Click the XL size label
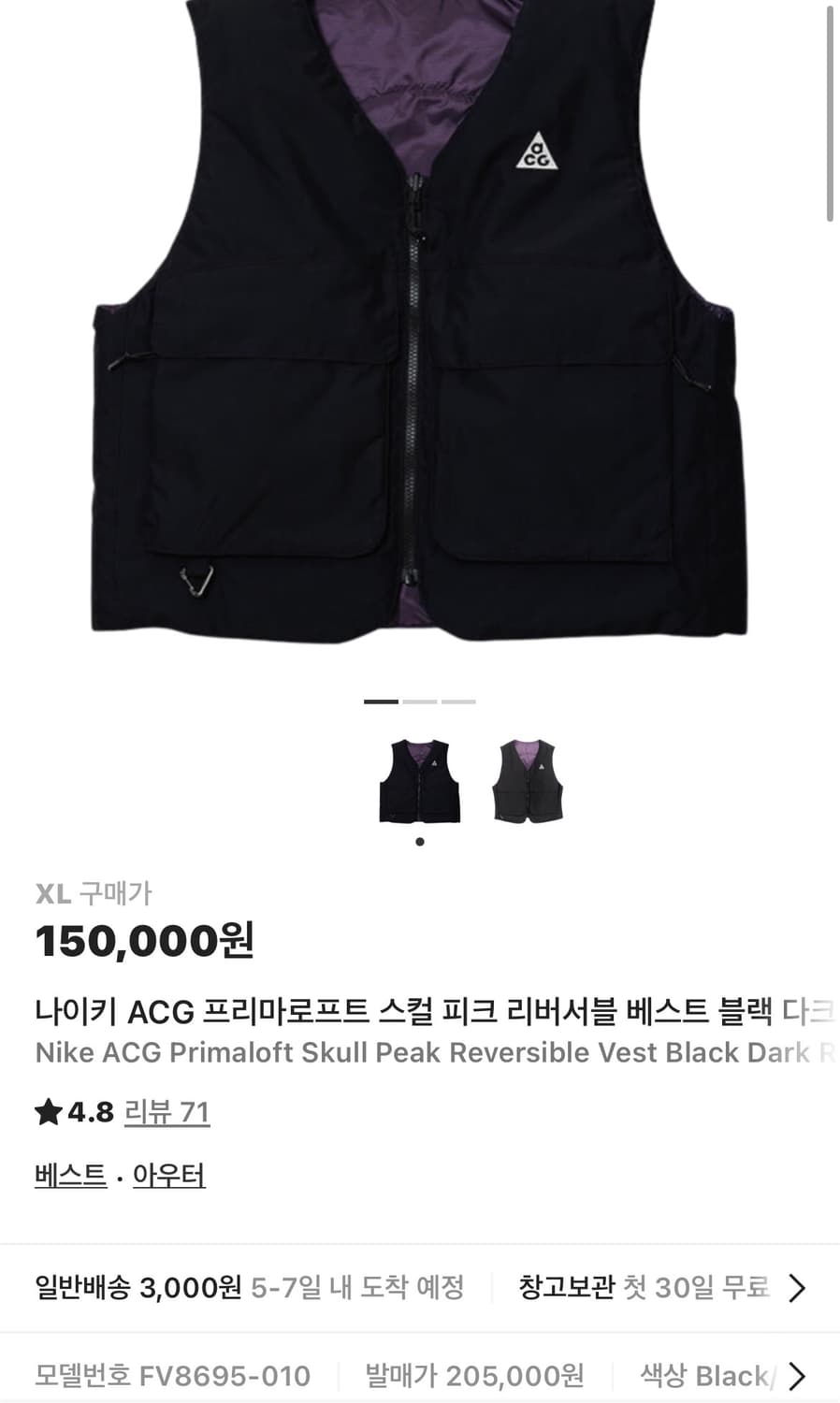This screenshot has height=1403, width=840. 53,893
